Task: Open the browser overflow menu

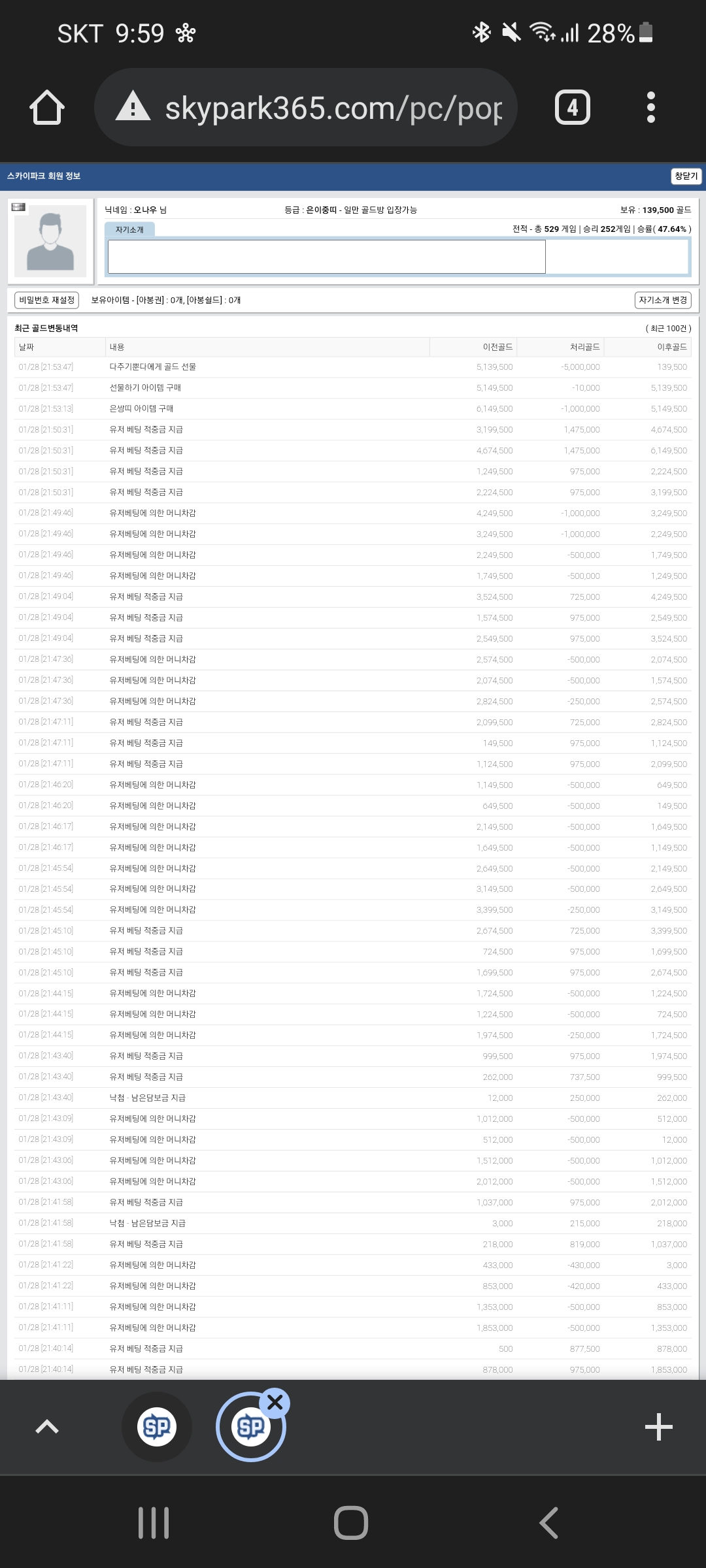Action: (650, 107)
